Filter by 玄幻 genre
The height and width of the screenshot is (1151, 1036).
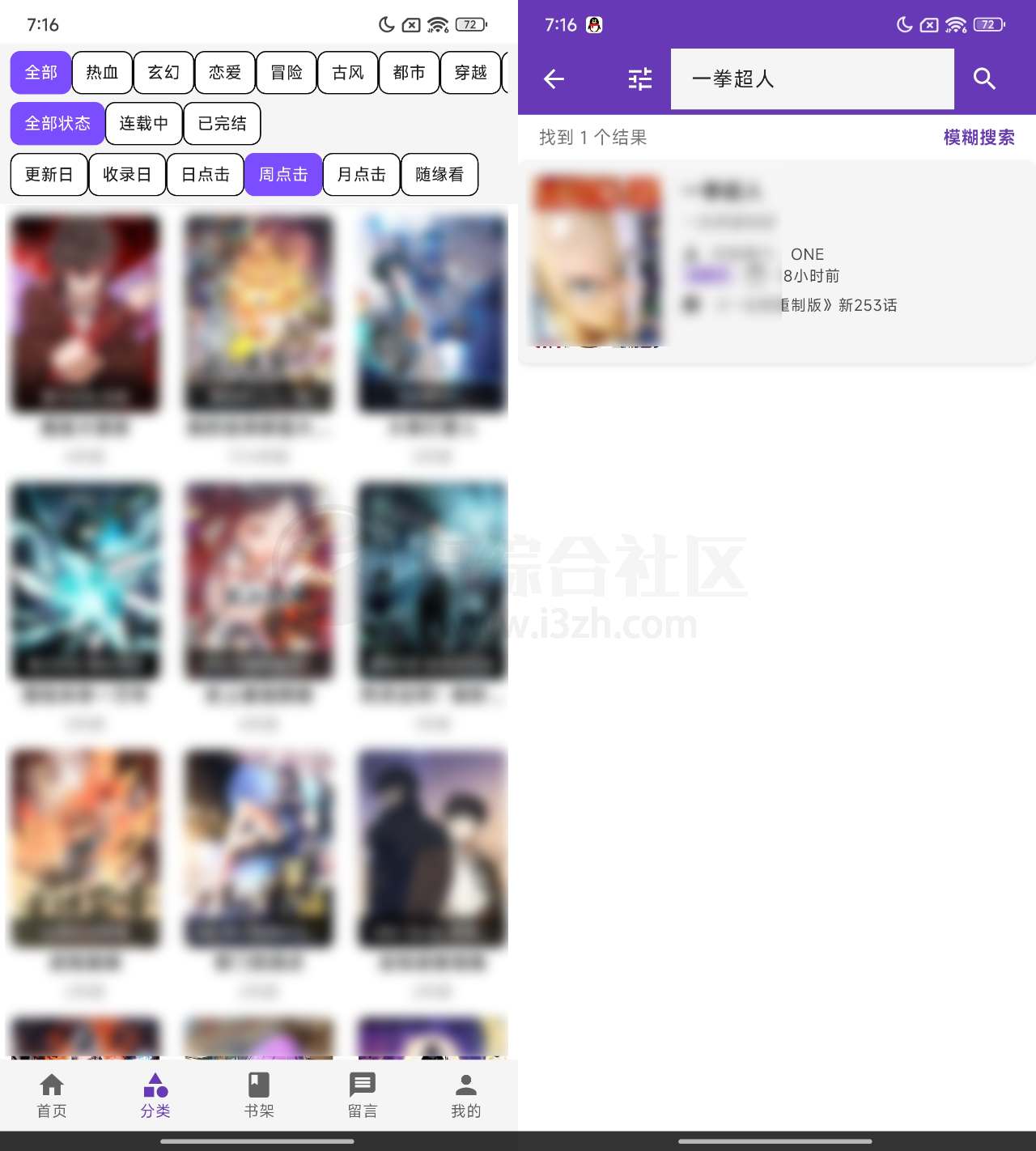pyautogui.click(x=163, y=73)
